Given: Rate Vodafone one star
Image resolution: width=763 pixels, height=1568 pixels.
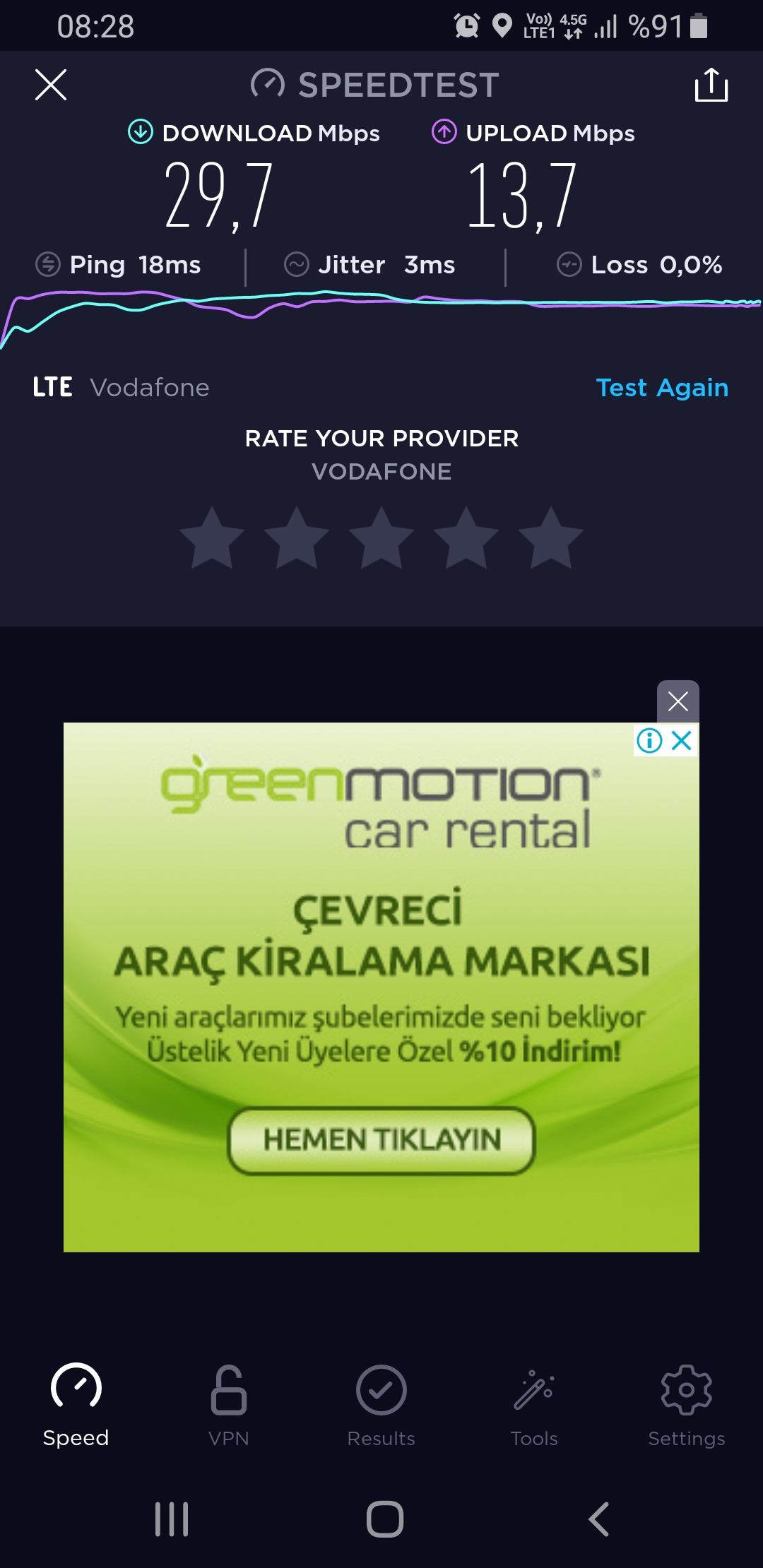Looking at the screenshot, I should point(212,538).
